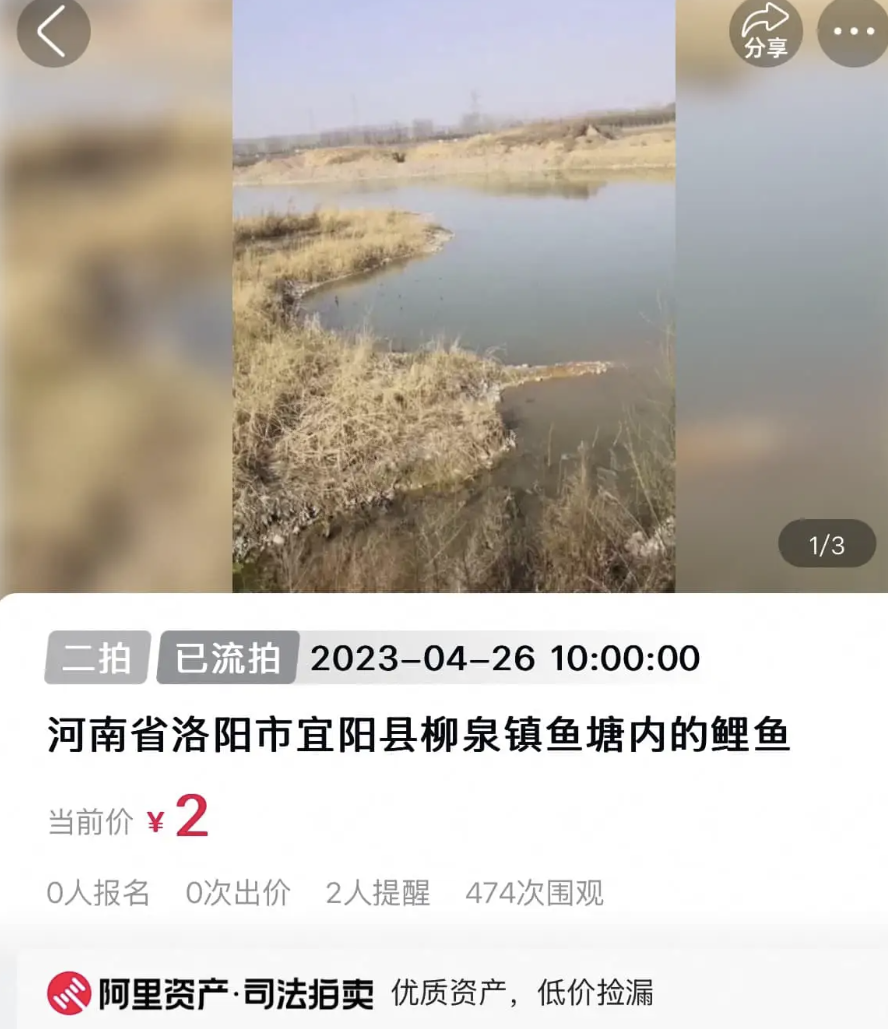
Task: Open the three-dot overflow menu
Action: coord(852,32)
